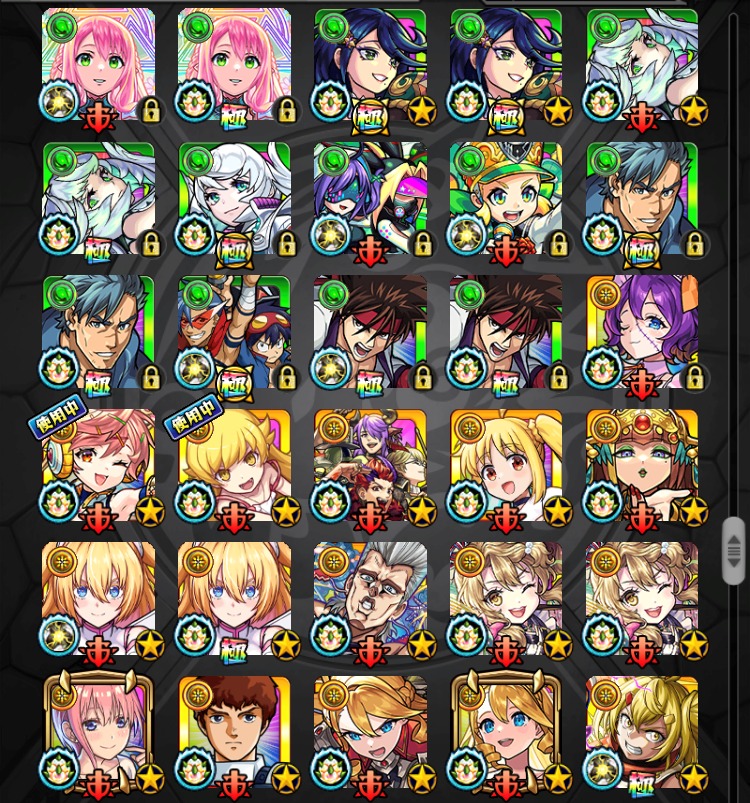Open the purple-haired girl with stitched face
This screenshot has width=750, height=803.
642,332
